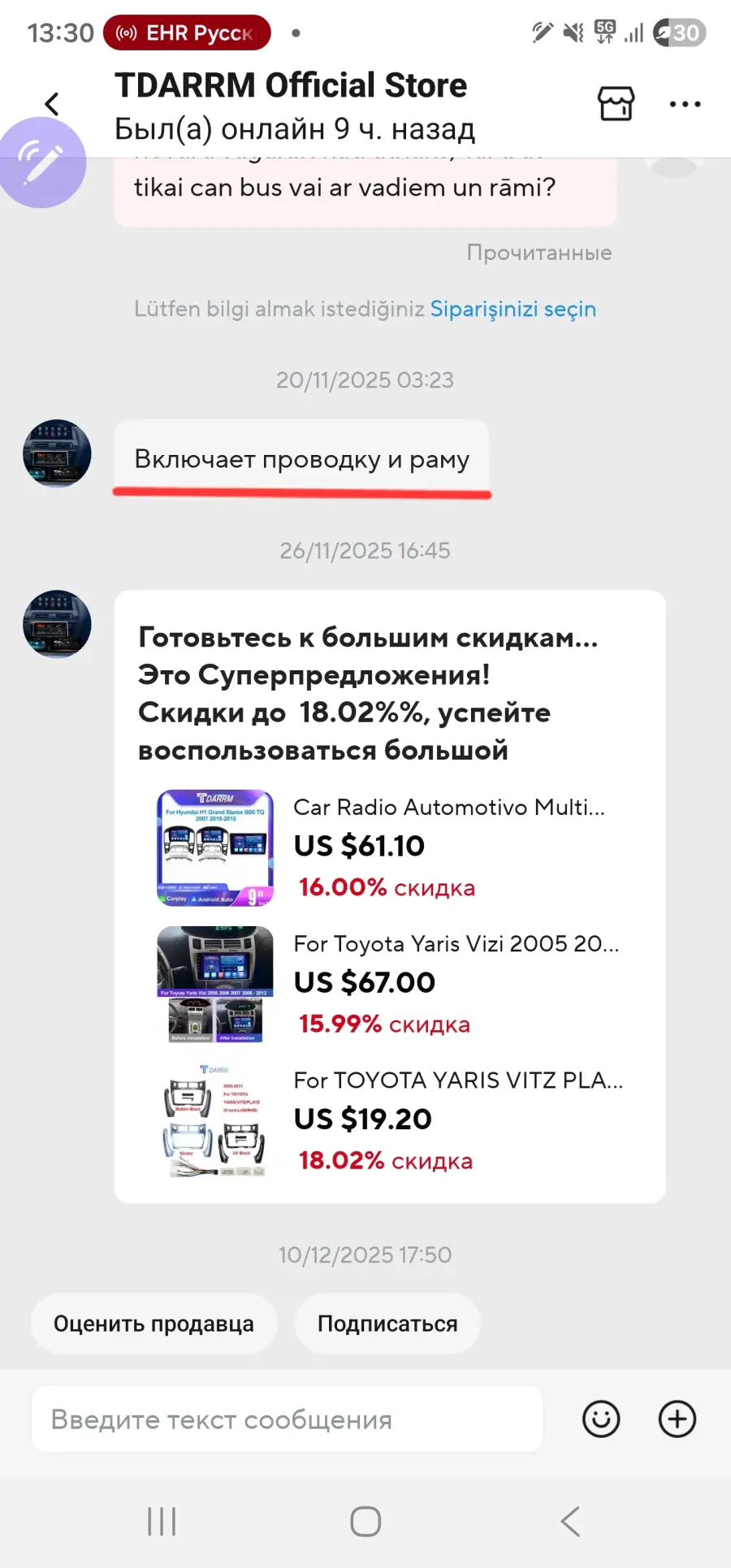The height and width of the screenshot is (1568, 731).
Task: Go back from the TDARRM chat
Action: pos(53,104)
